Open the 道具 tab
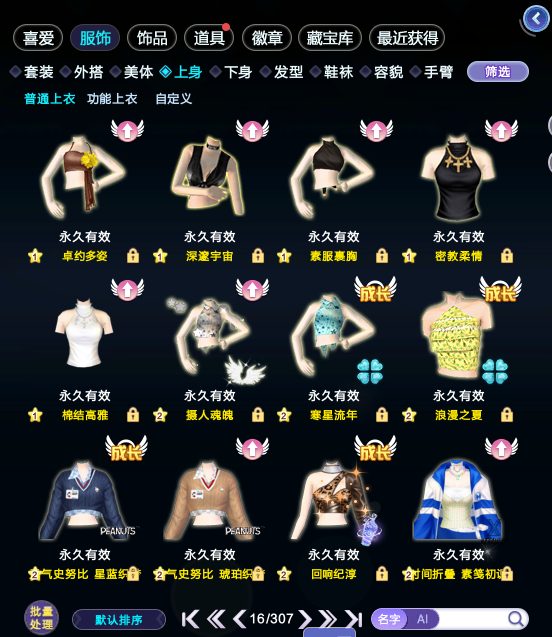552x637 pixels. 209,38
